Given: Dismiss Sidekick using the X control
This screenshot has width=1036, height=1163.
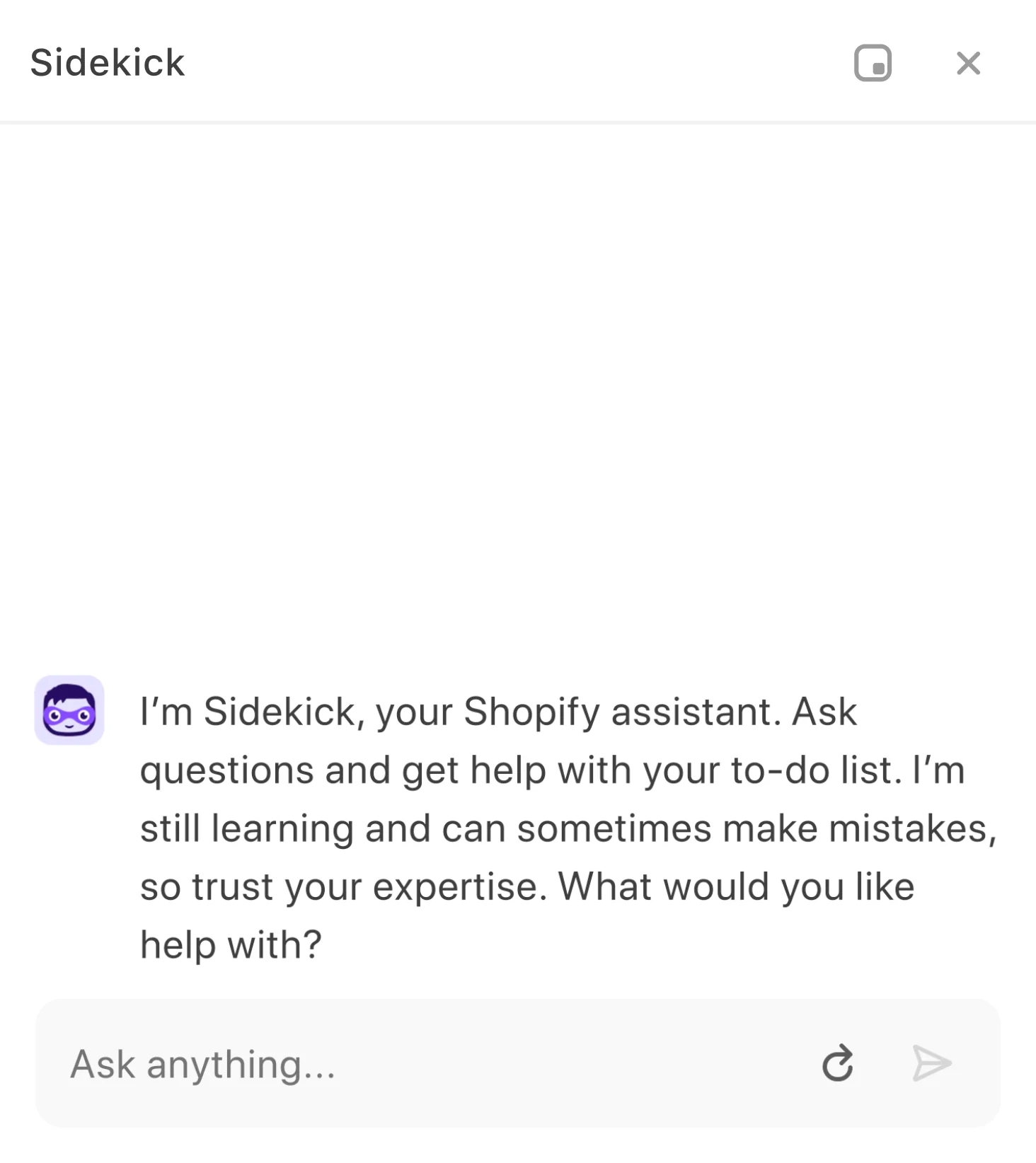Looking at the screenshot, I should 968,63.
